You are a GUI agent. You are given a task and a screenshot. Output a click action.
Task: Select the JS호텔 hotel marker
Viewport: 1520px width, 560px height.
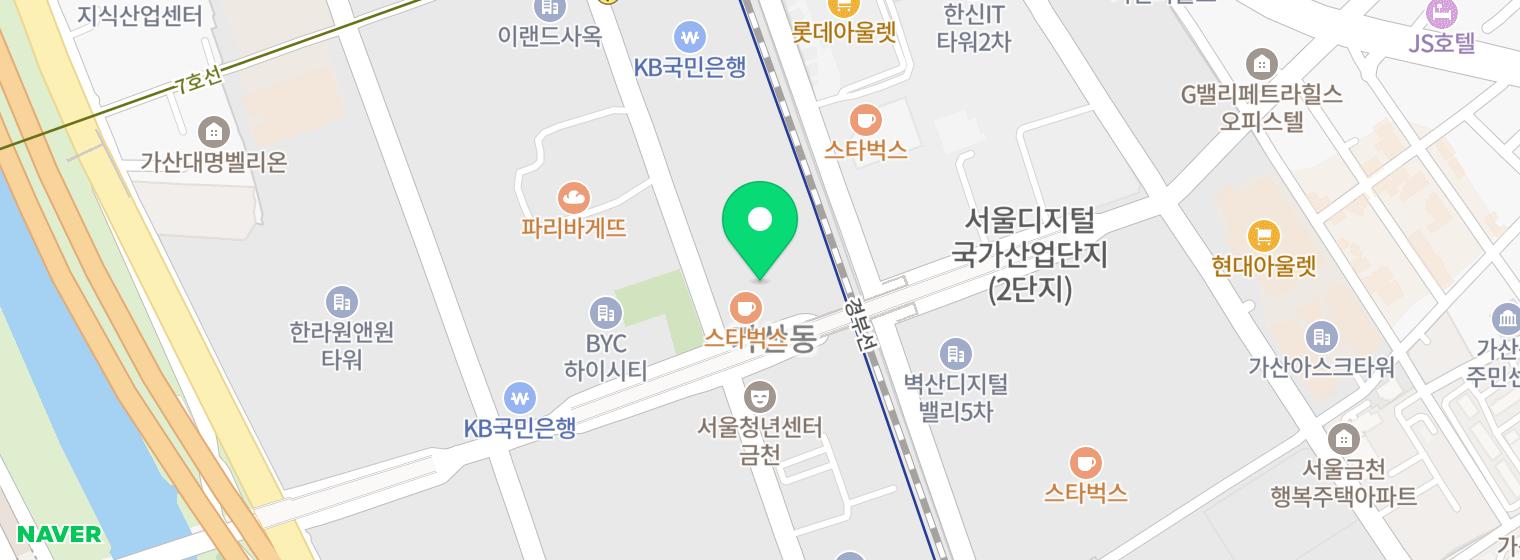(1441, 14)
